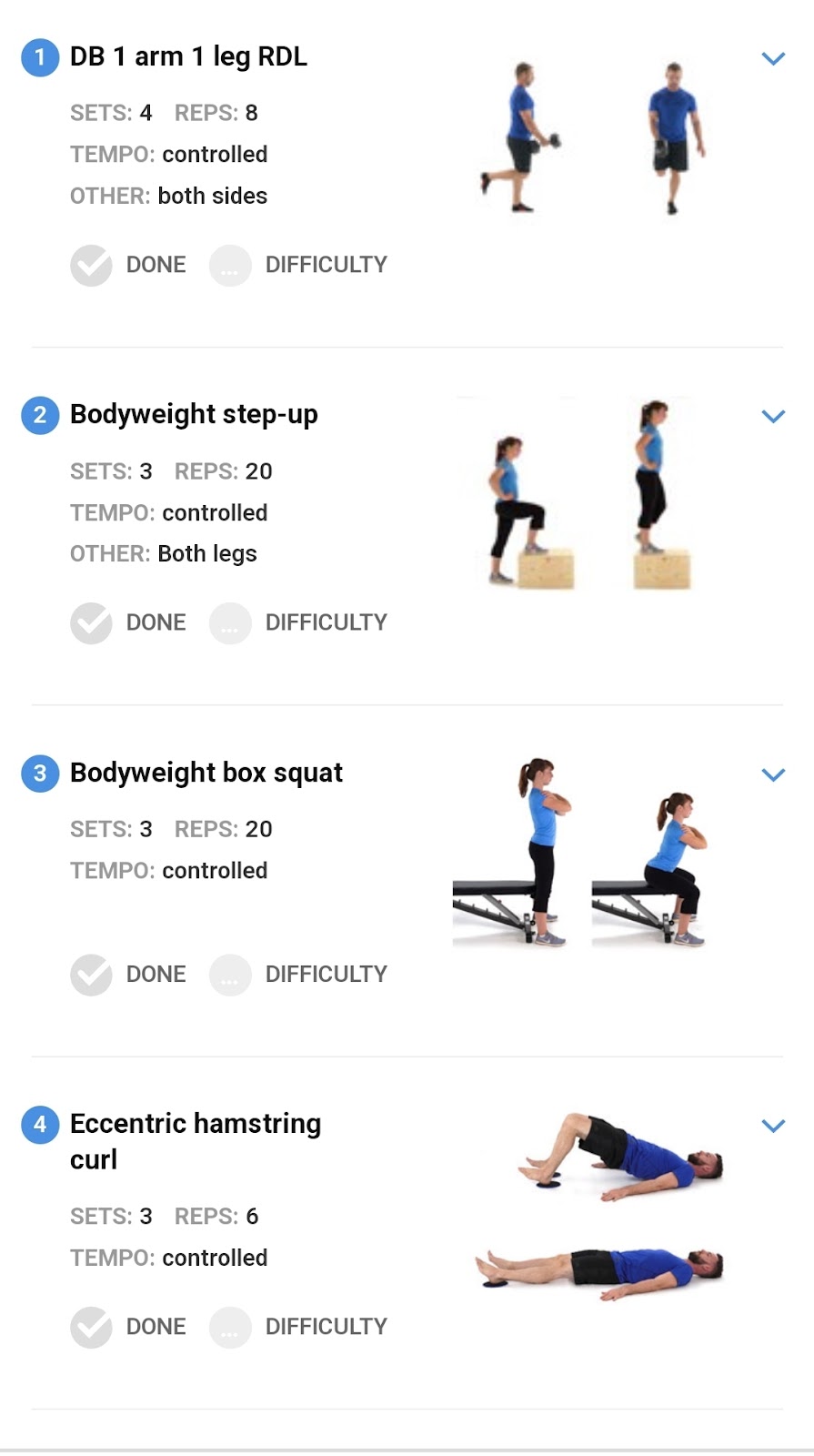Expand the Eccentric hamstring curl details

pos(773,1127)
